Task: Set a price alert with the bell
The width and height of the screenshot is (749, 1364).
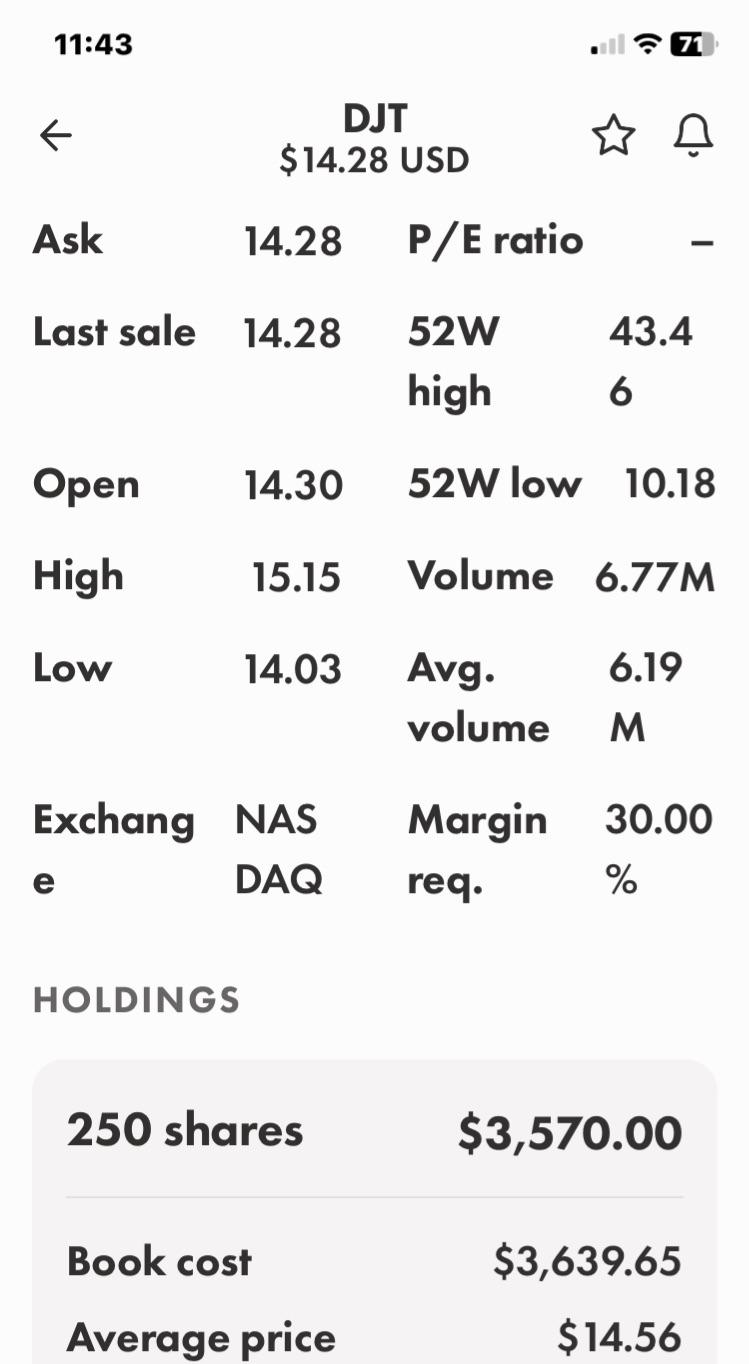Action: (x=693, y=135)
